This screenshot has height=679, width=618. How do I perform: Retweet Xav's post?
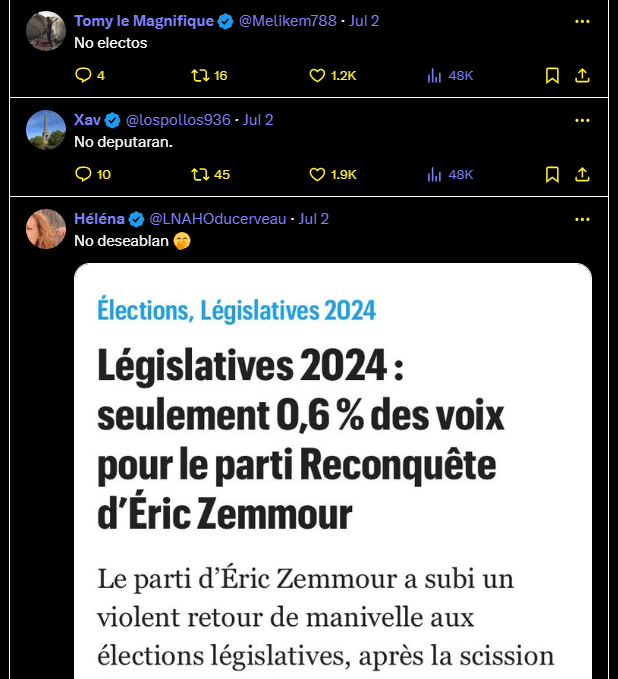[x=199, y=174]
